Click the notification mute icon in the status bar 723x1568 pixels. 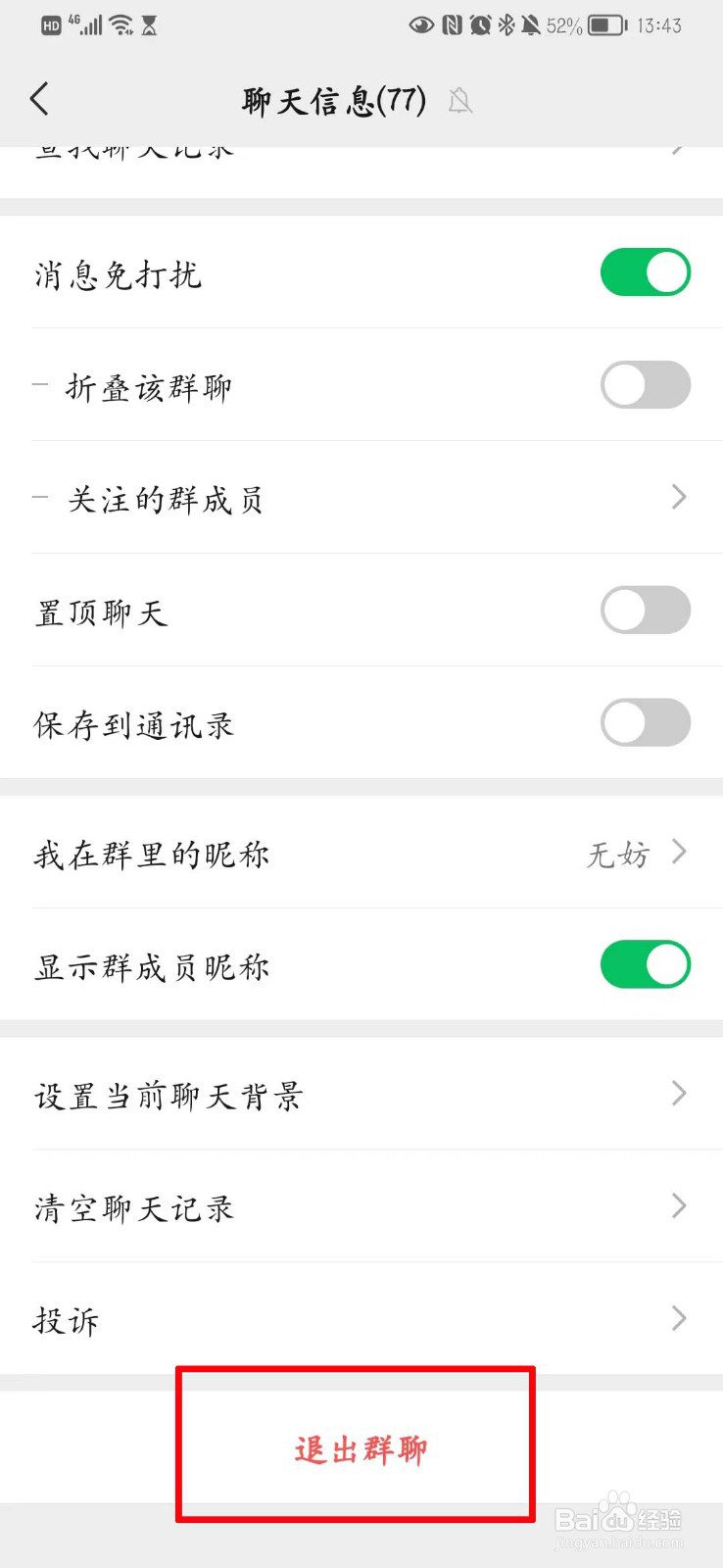click(530, 24)
